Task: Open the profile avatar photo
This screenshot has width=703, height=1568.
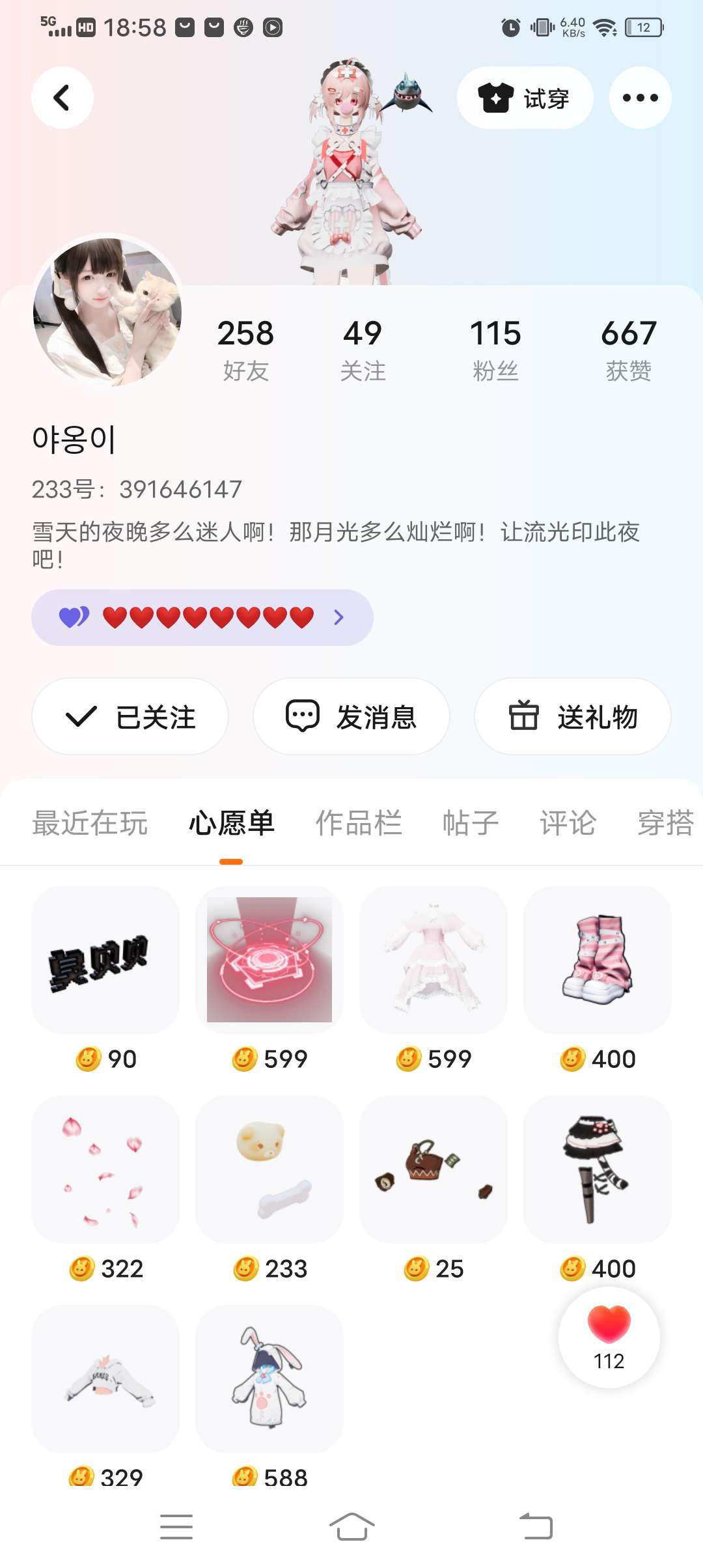Action: (x=107, y=313)
